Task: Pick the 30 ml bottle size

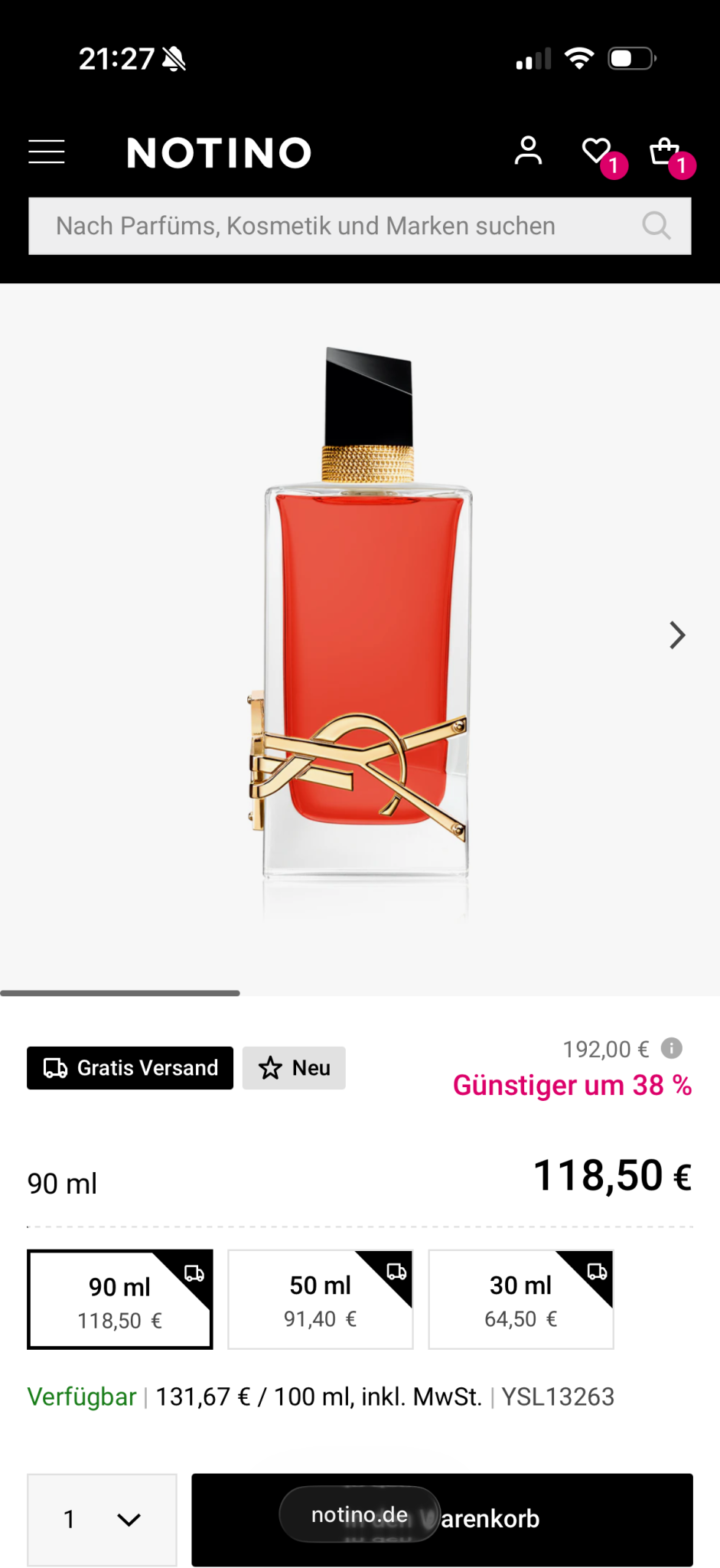Action: (521, 1299)
